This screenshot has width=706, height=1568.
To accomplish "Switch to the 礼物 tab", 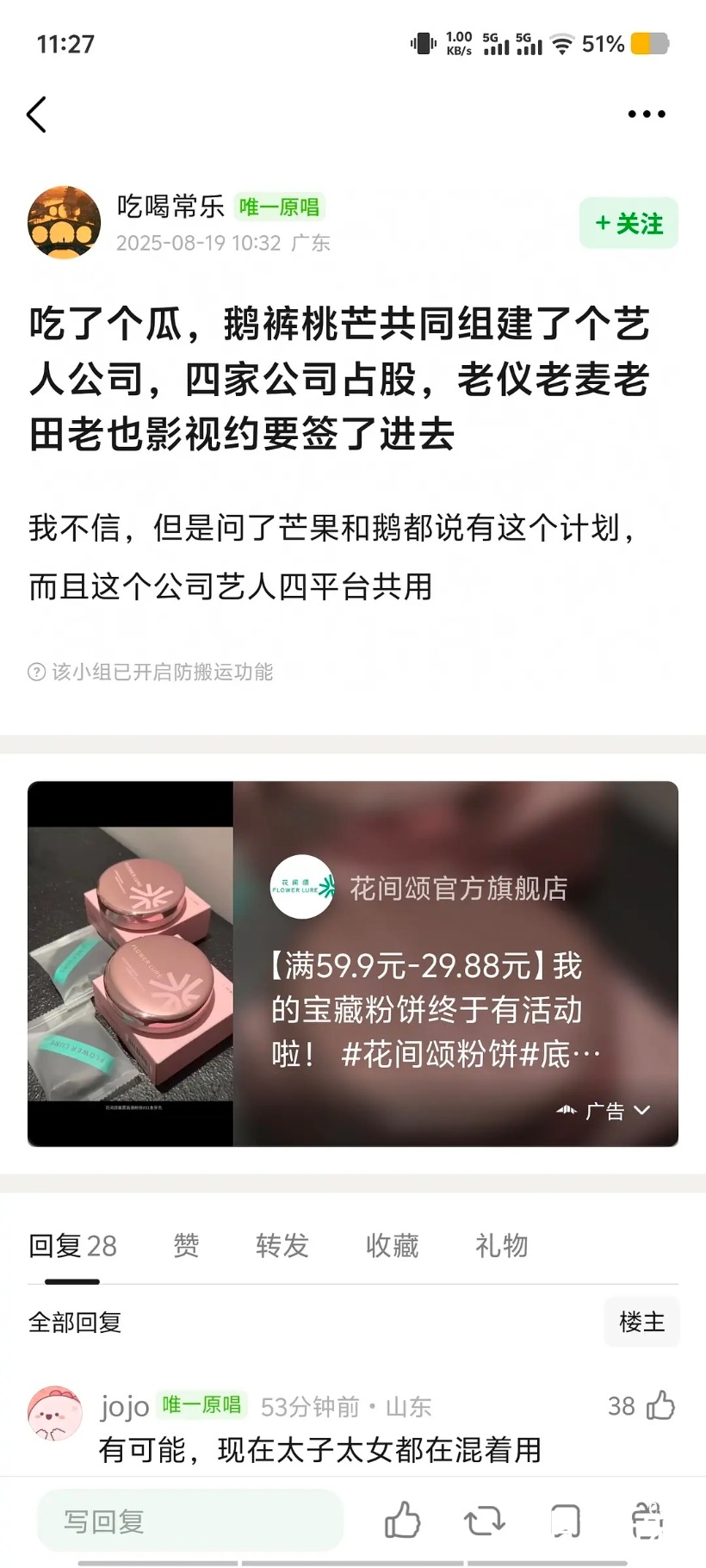I will (x=501, y=1245).
